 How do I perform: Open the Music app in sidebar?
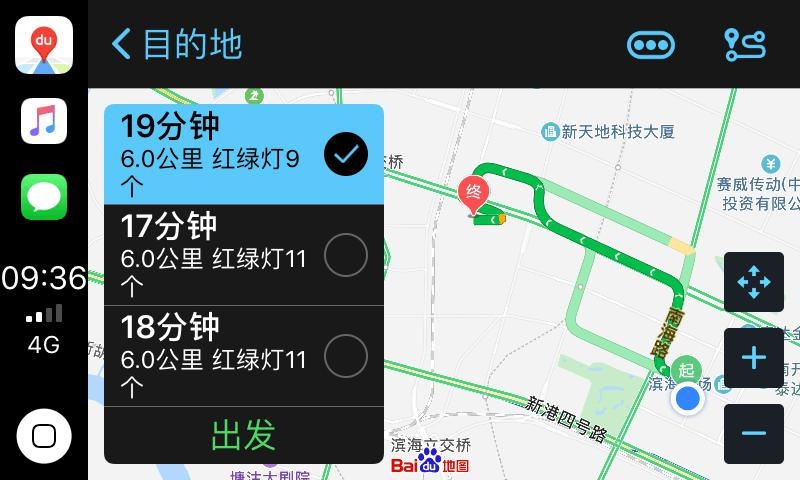tap(44, 121)
